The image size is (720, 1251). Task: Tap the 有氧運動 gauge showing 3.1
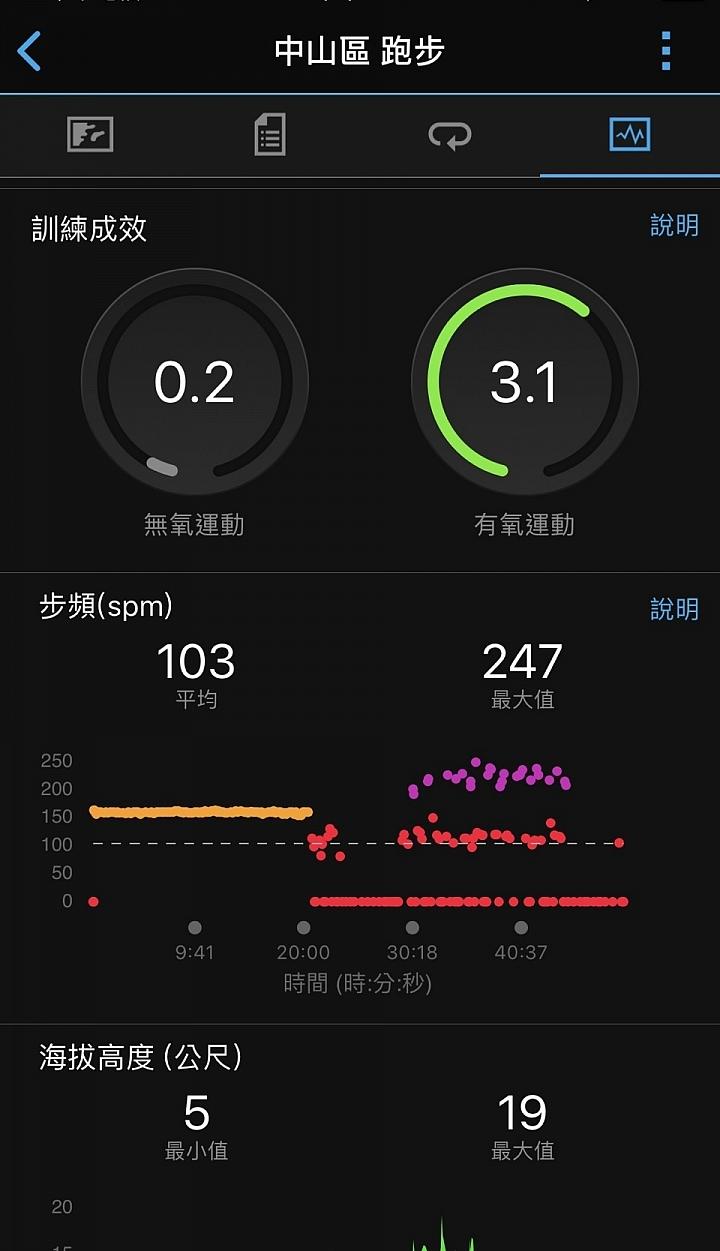524,383
